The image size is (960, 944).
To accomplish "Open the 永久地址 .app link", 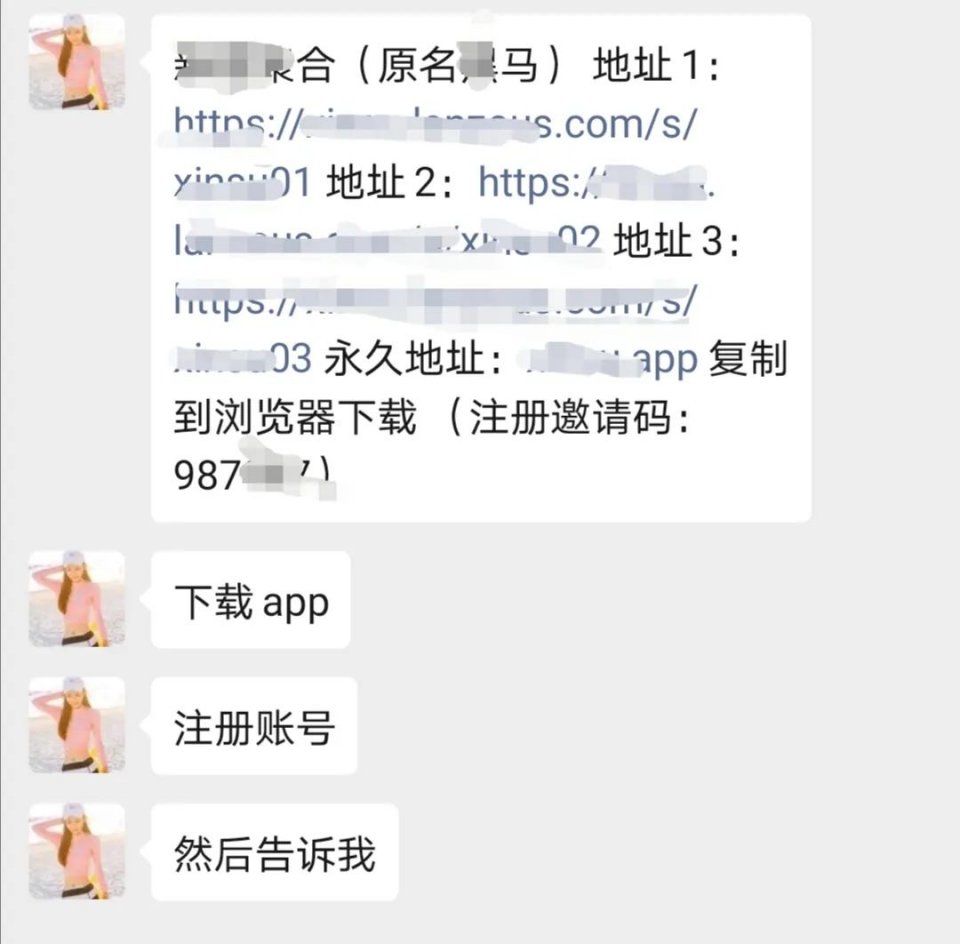I will (x=612, y=360).
